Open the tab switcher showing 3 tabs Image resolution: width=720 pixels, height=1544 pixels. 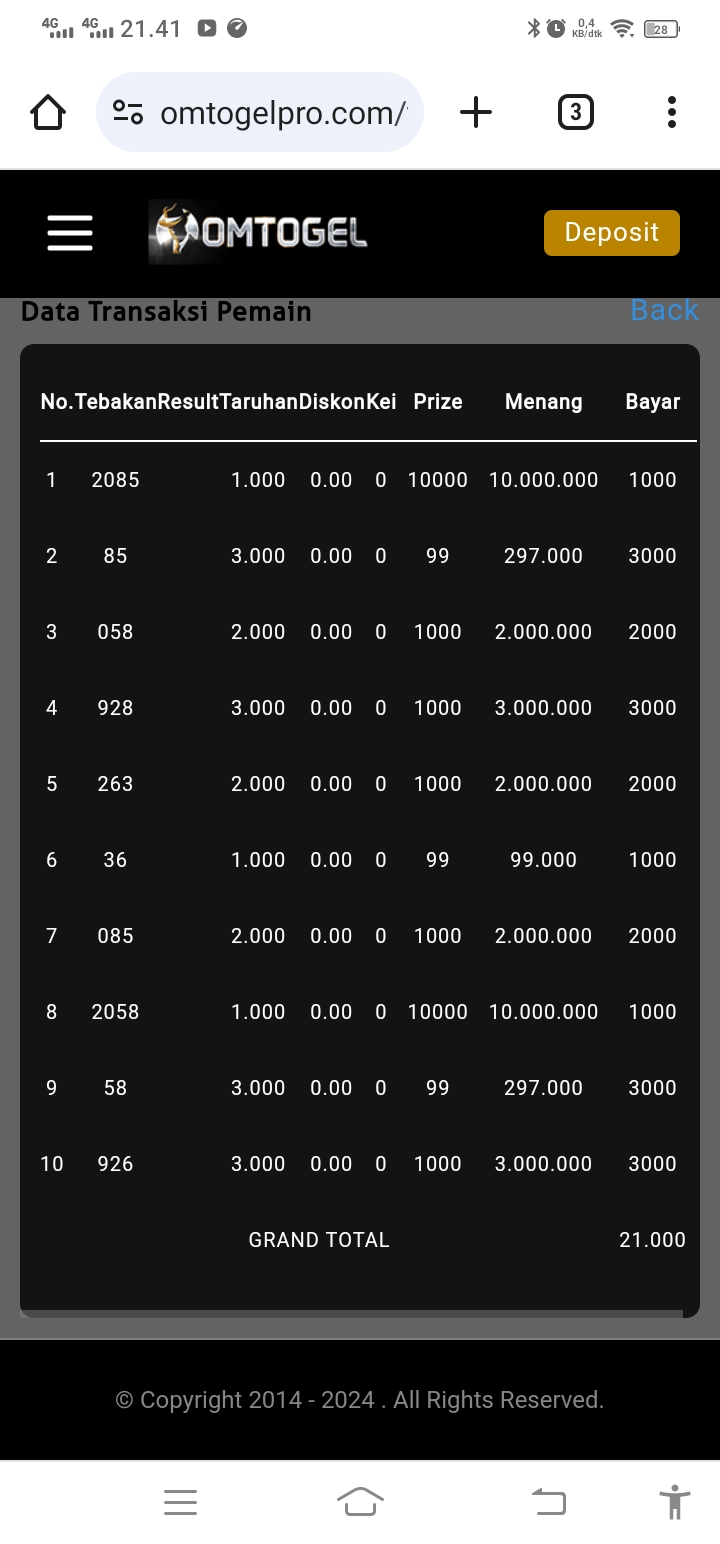click(575, 112)
